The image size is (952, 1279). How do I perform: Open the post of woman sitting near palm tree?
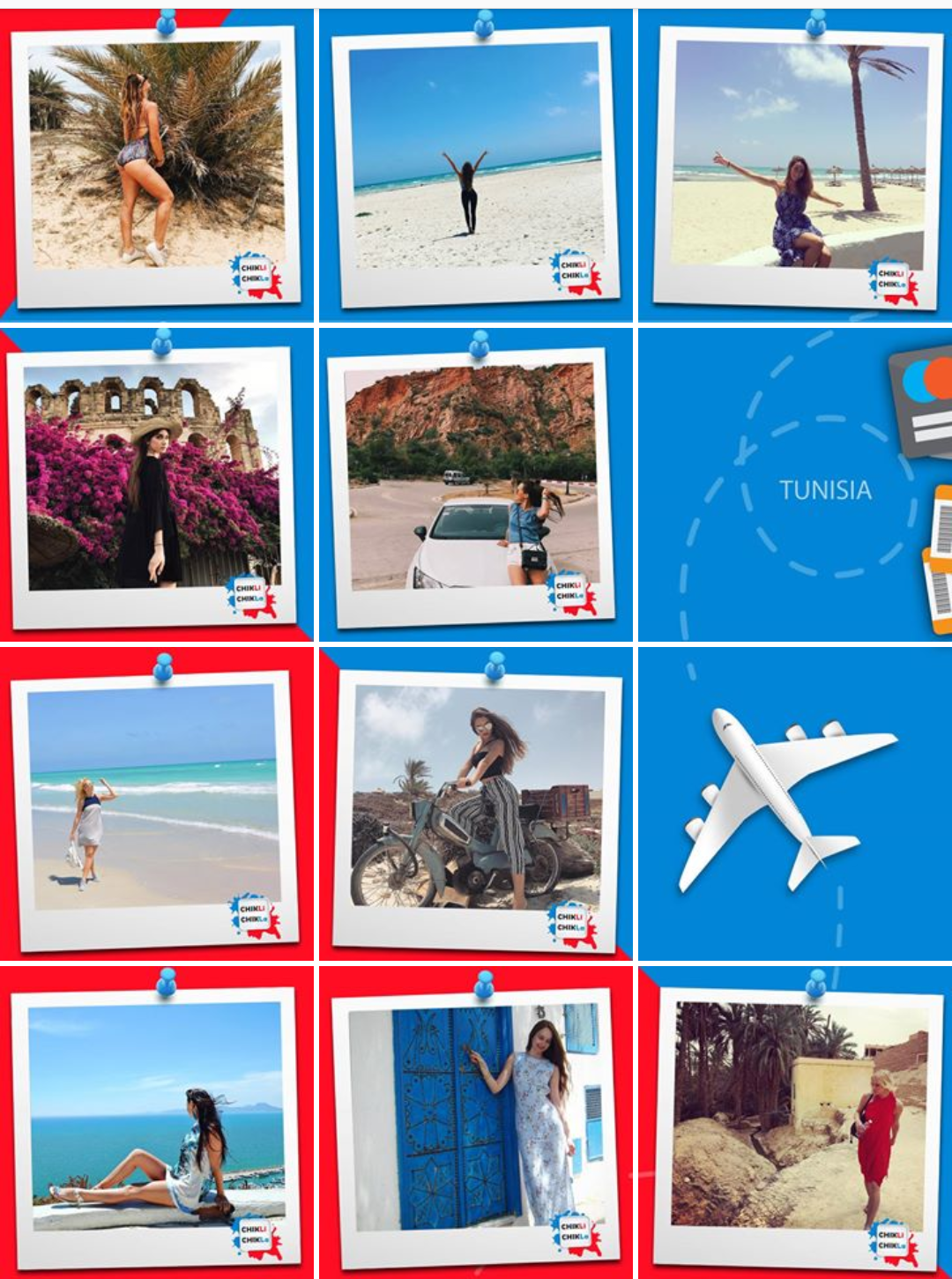[796, 163]
